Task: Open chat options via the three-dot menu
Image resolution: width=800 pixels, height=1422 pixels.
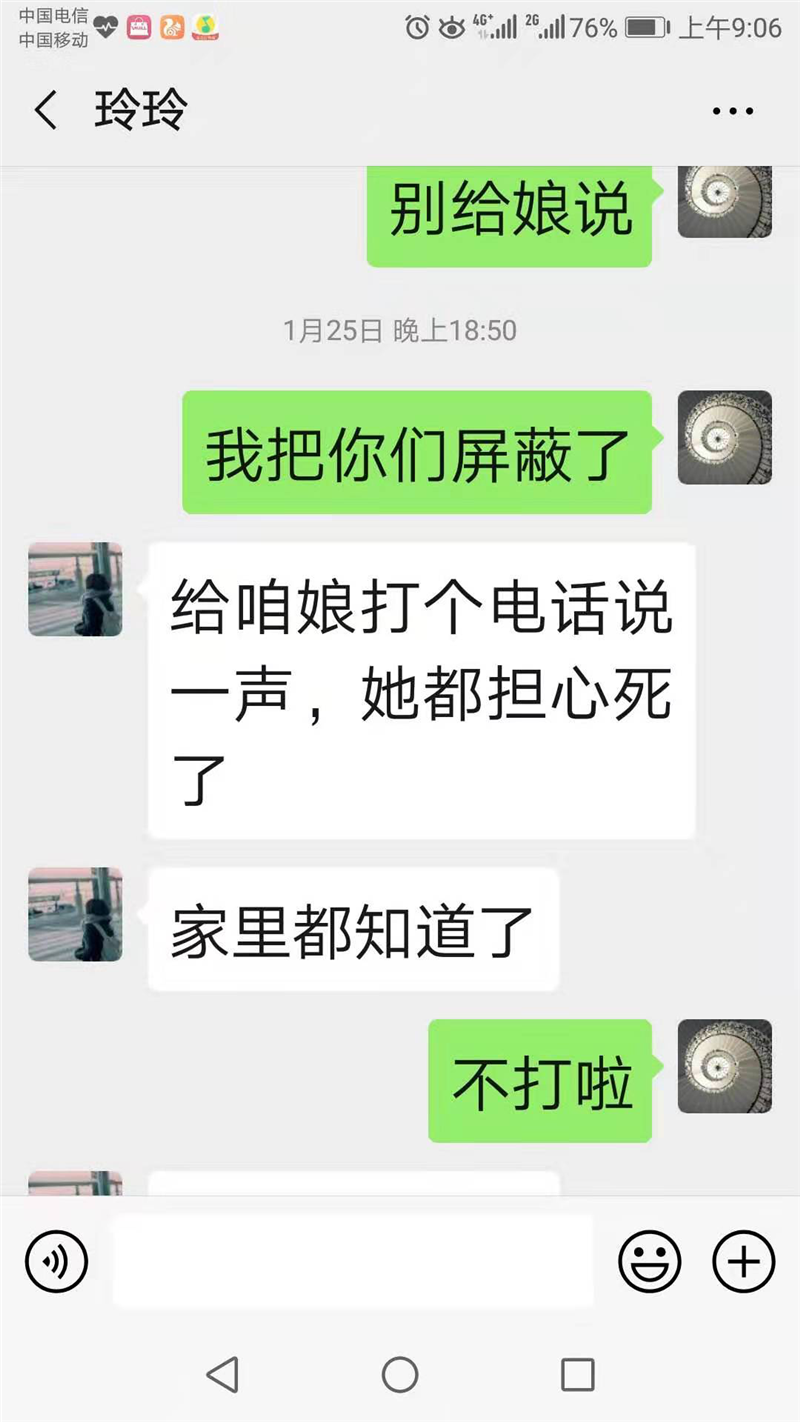Action: (x=731, y=110)
